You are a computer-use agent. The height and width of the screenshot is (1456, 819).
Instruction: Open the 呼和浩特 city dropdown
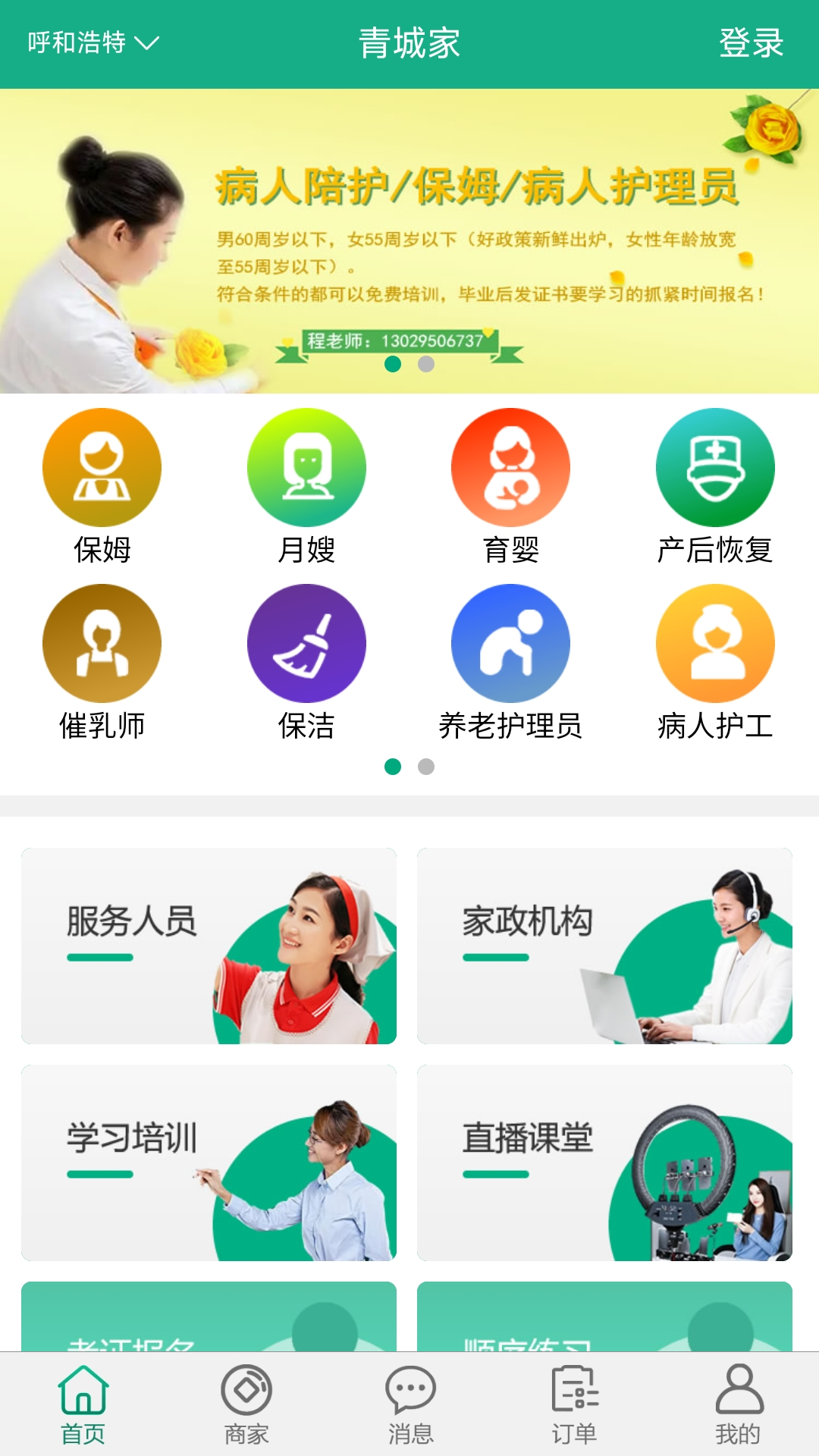coord(93,42)
